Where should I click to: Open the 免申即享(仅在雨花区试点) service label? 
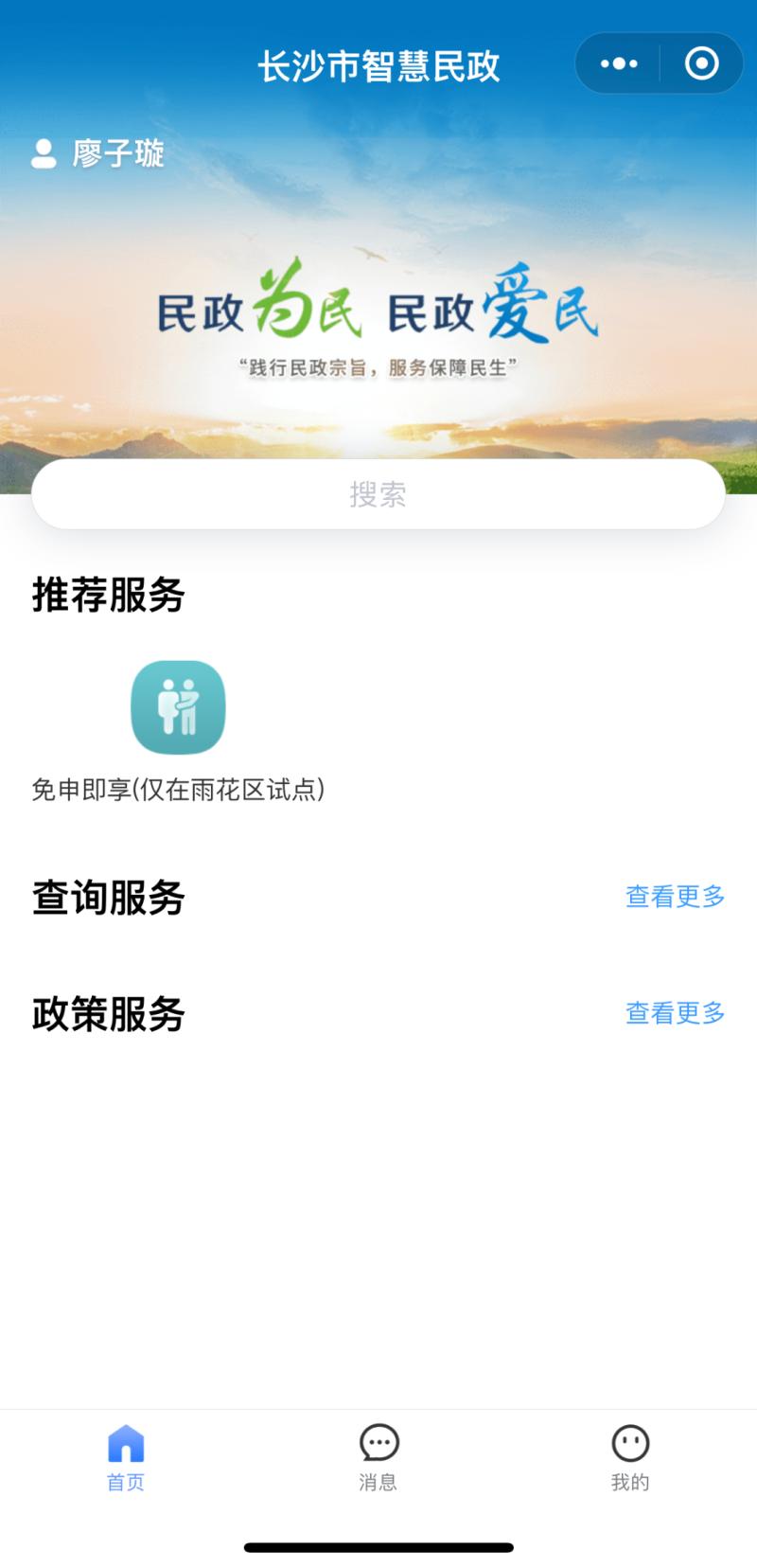tap(177, 788)
